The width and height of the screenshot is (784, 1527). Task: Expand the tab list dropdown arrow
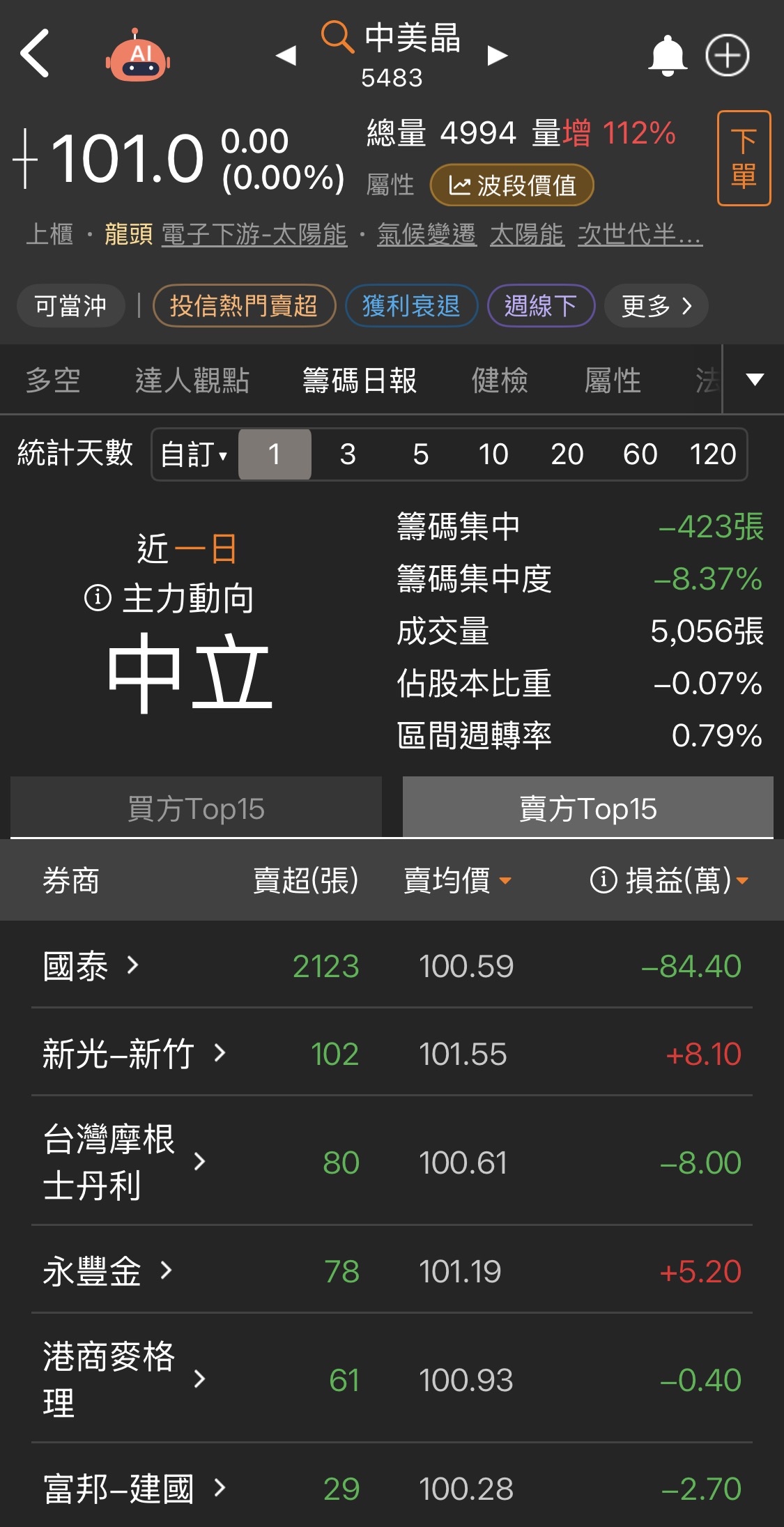(x=755, y=380)
